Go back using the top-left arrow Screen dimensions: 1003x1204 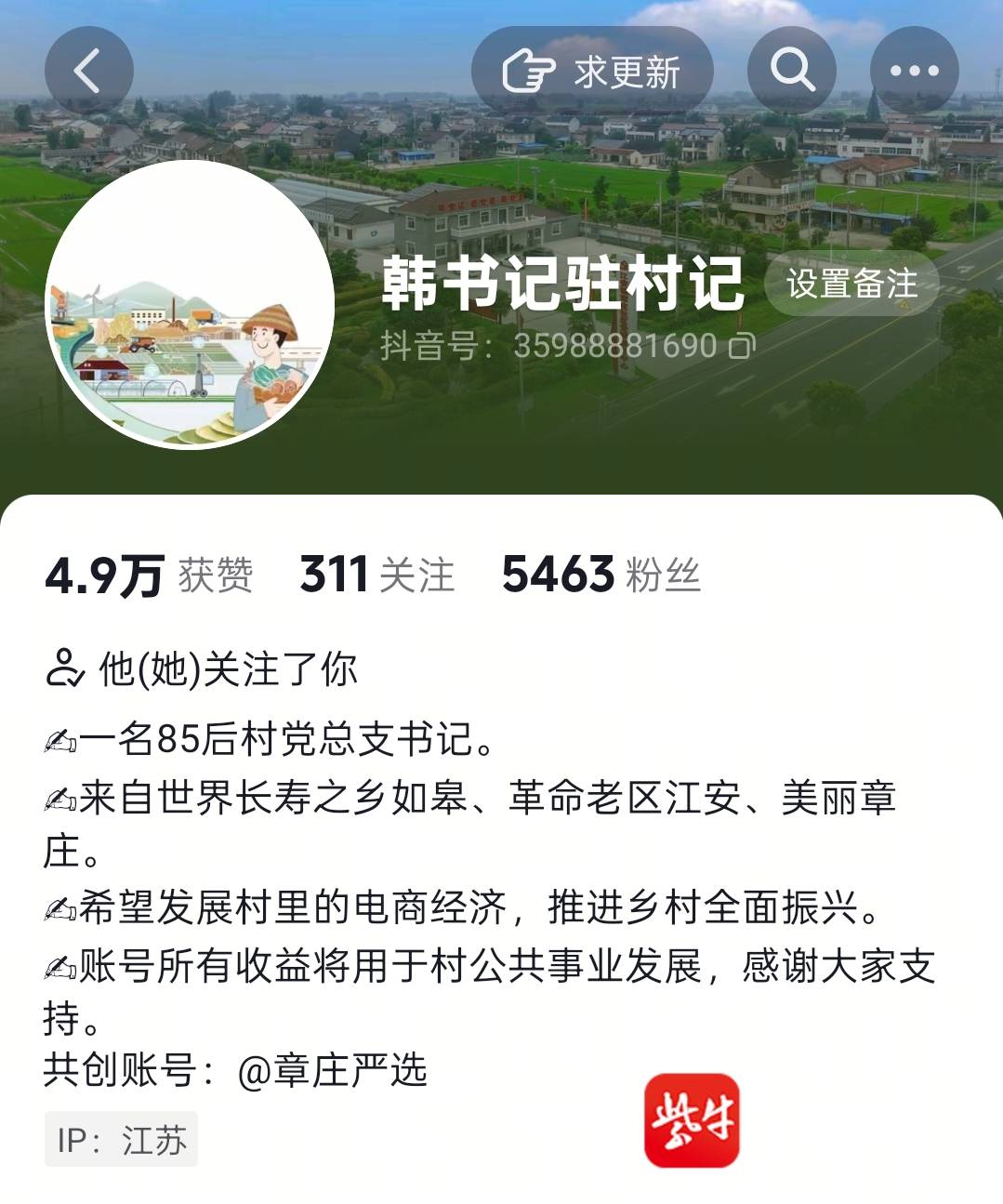pos(88,71)
